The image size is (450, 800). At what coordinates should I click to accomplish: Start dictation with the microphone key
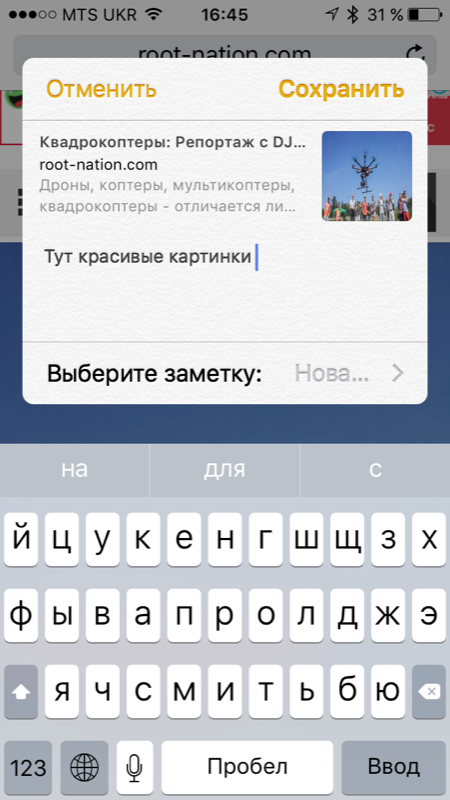pos(135,767)
